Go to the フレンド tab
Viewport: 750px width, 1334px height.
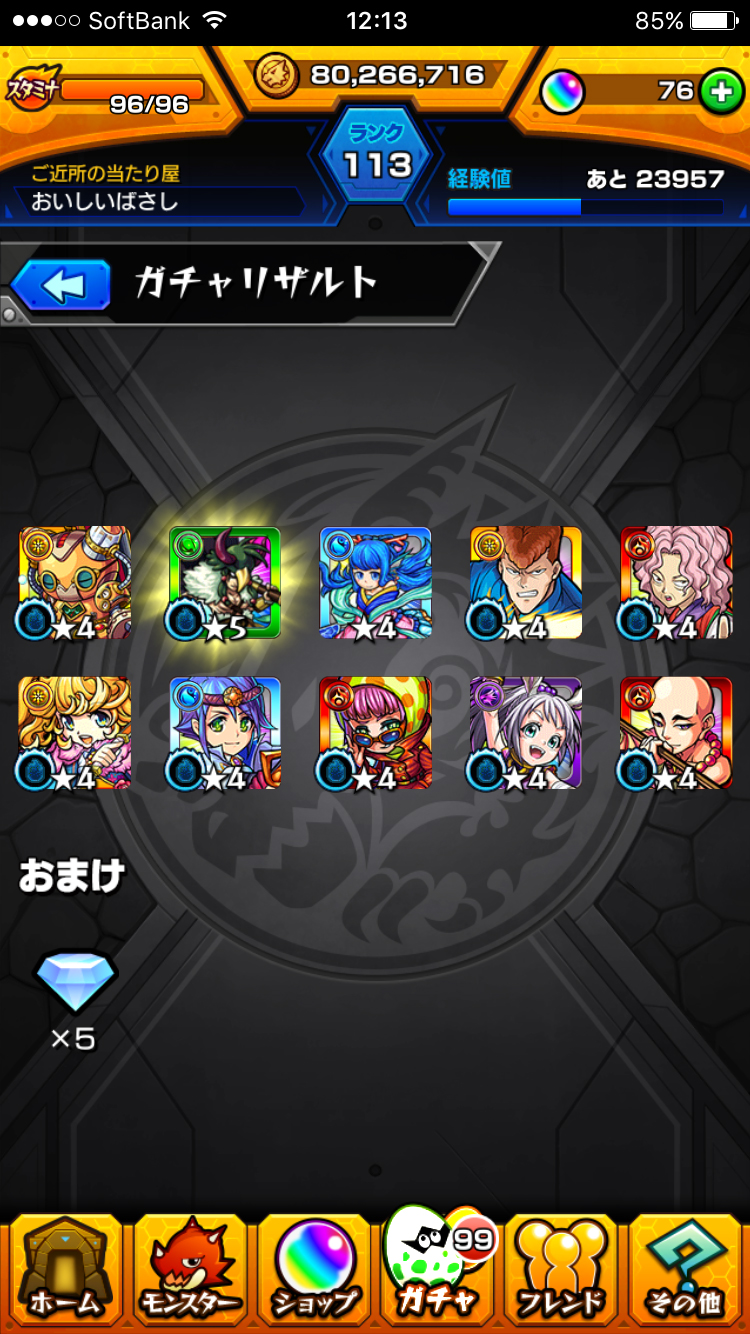[x=560, y=1268]
